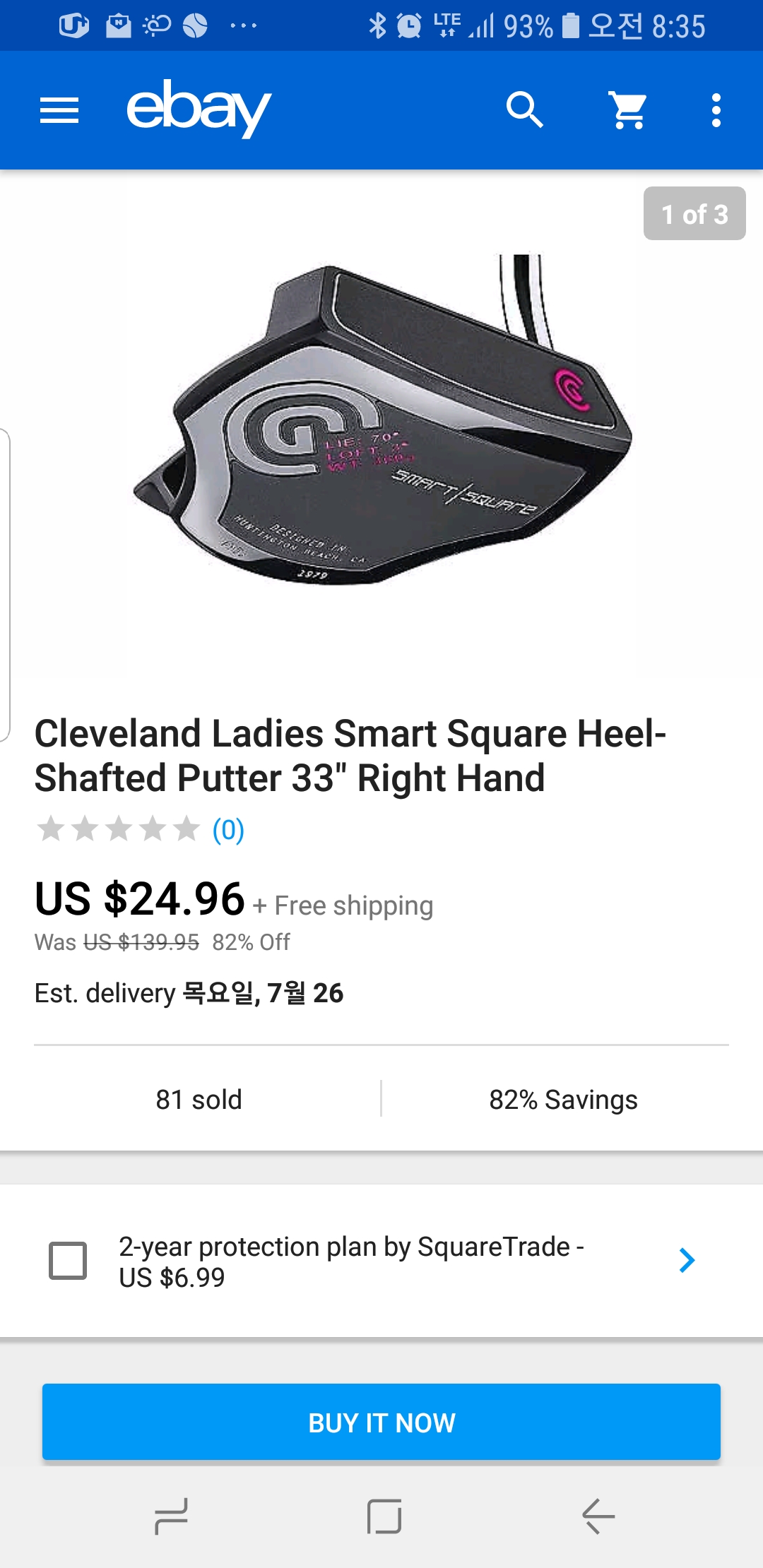View the (0) product ratings link
Viewport: 763px width, 1568px height.
[x=228, y=830]
